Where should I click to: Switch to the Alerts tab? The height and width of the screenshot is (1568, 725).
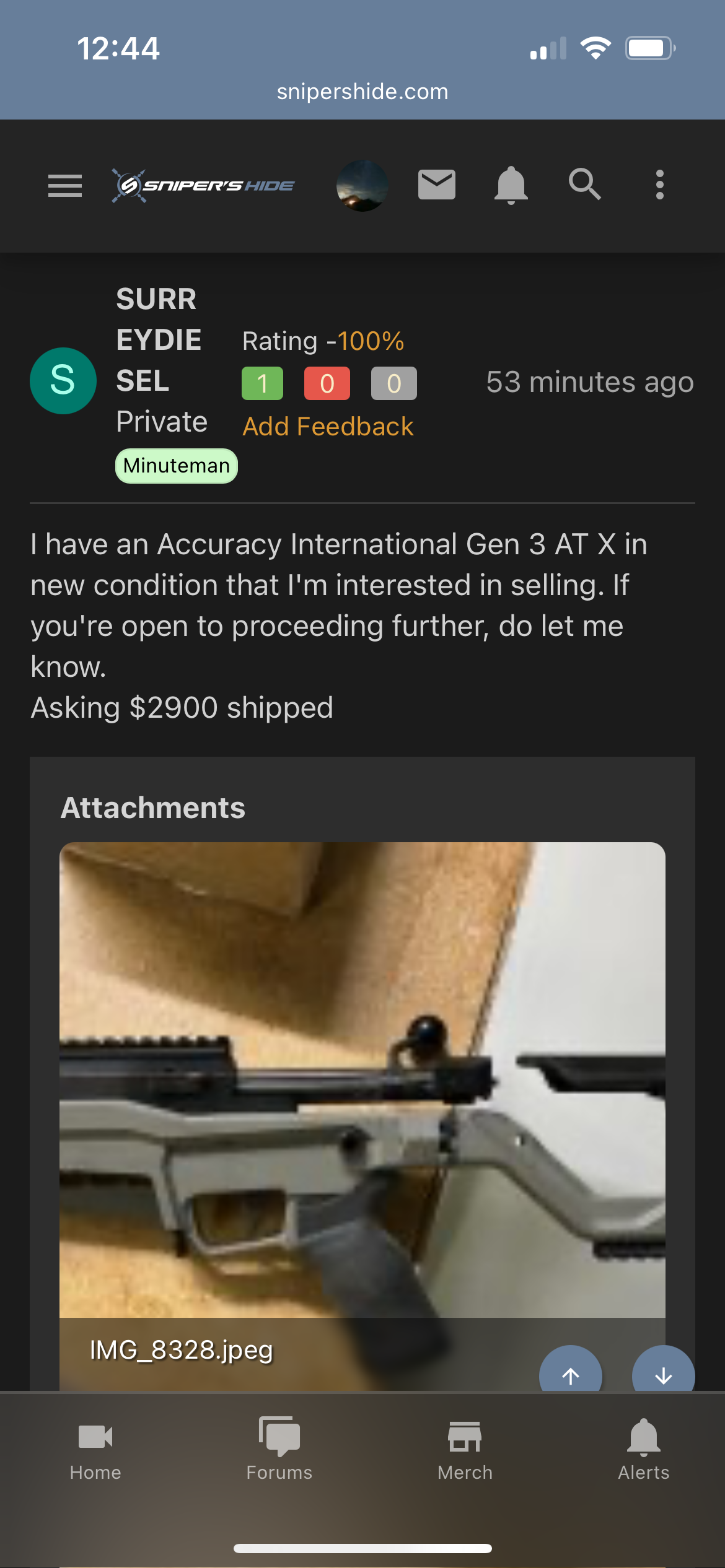point(644,1449)
